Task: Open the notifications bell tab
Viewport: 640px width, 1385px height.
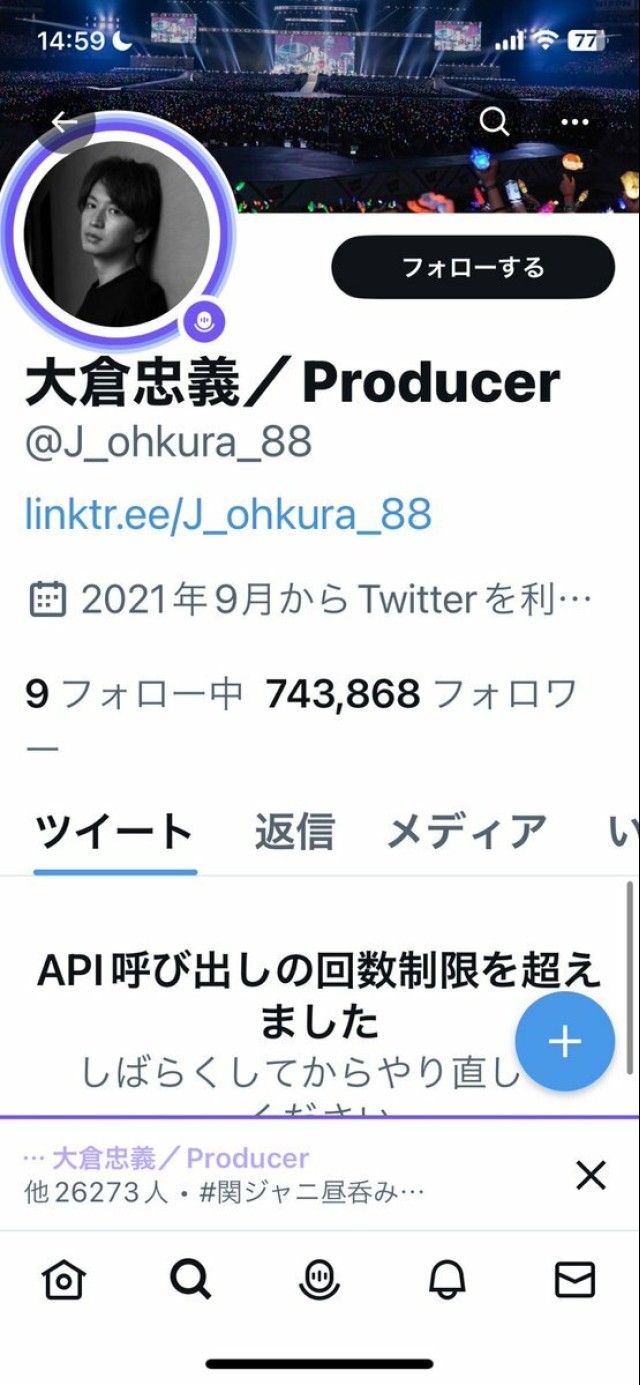Action: coord(447,1279)
